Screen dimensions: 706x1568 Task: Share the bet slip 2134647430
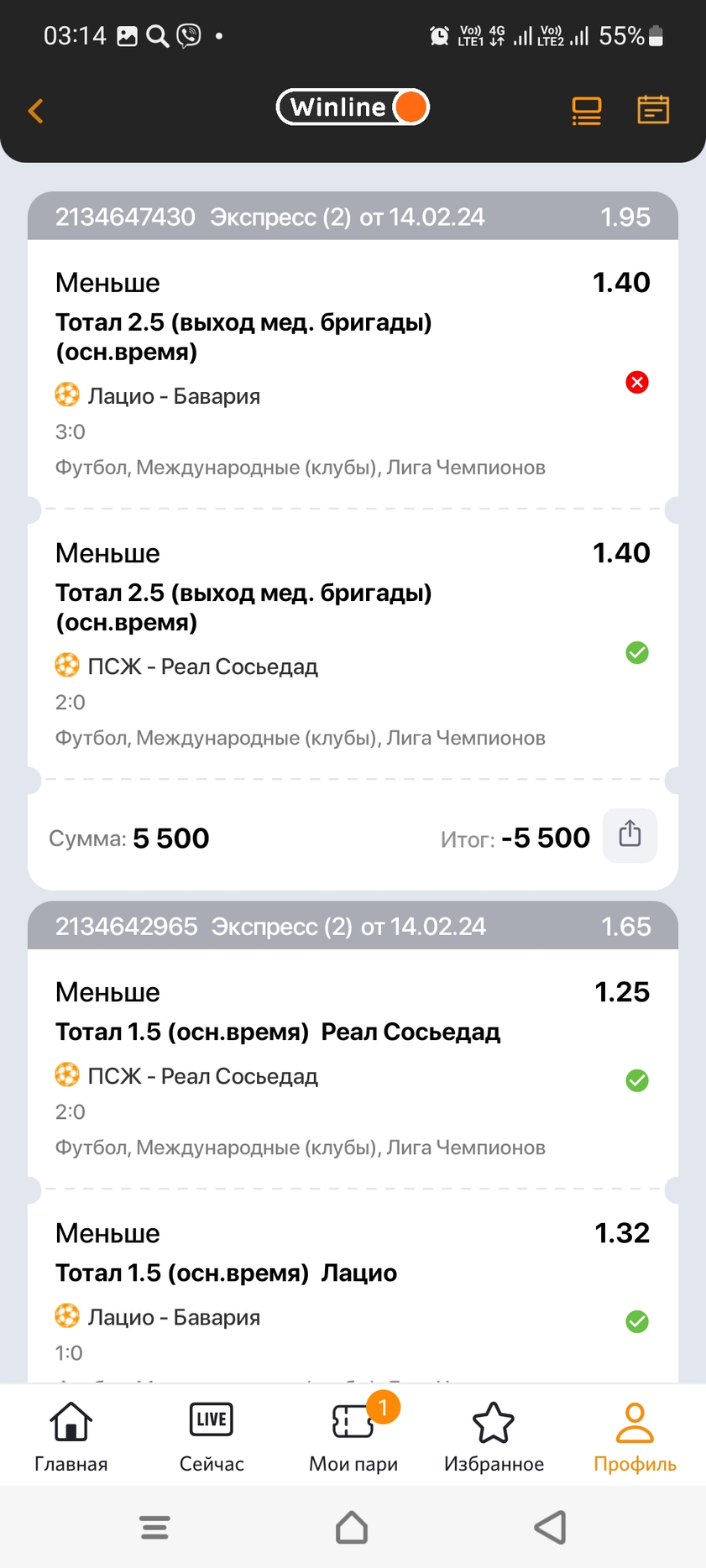pyautogui.click(x=630, y=835)
